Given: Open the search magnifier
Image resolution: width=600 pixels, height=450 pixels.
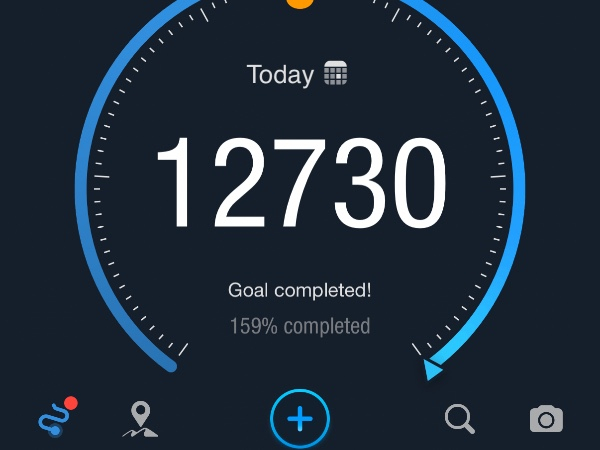Looking at the screenshot, I should tap(459, 418).
